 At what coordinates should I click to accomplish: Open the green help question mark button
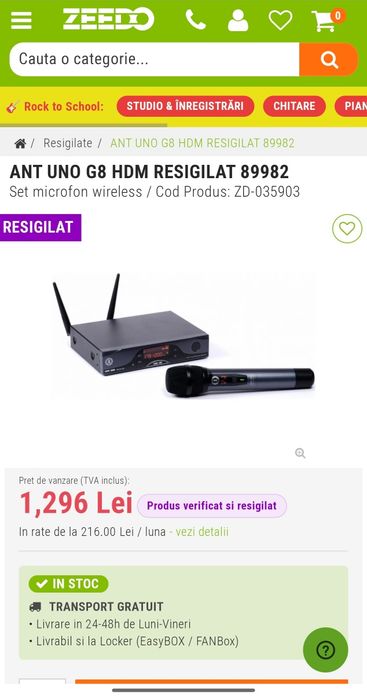tap(325, 650)
